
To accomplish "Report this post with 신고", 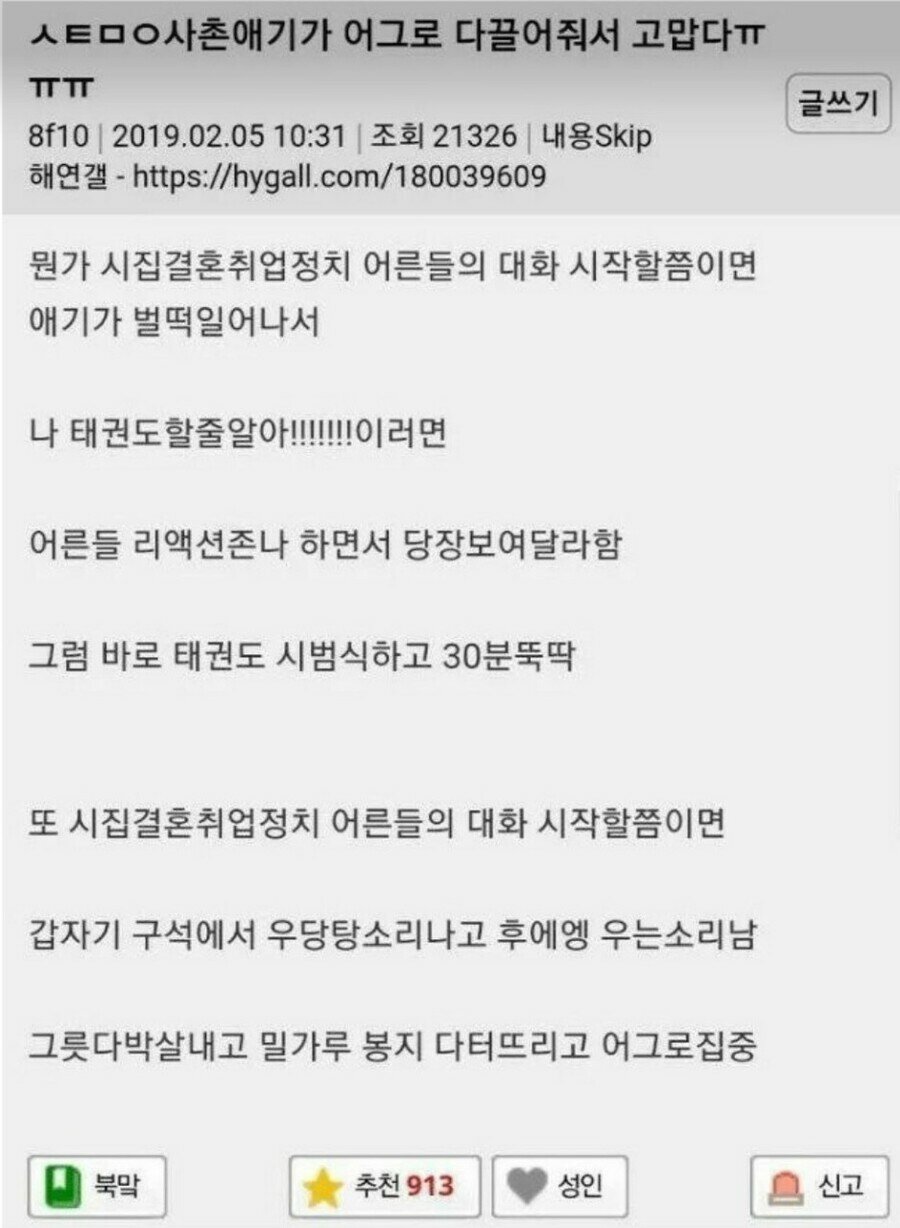I will coord(818,1186).
